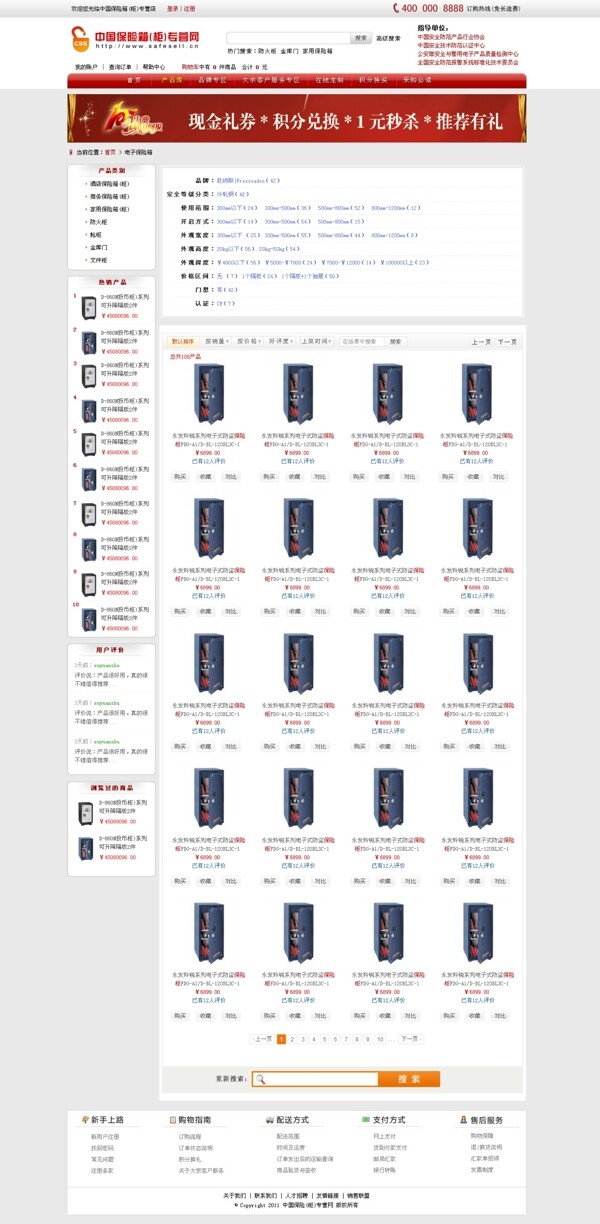The image size is (600, 1224).
Task: Tap the top search input box
Action: click(x=288, y=38)
